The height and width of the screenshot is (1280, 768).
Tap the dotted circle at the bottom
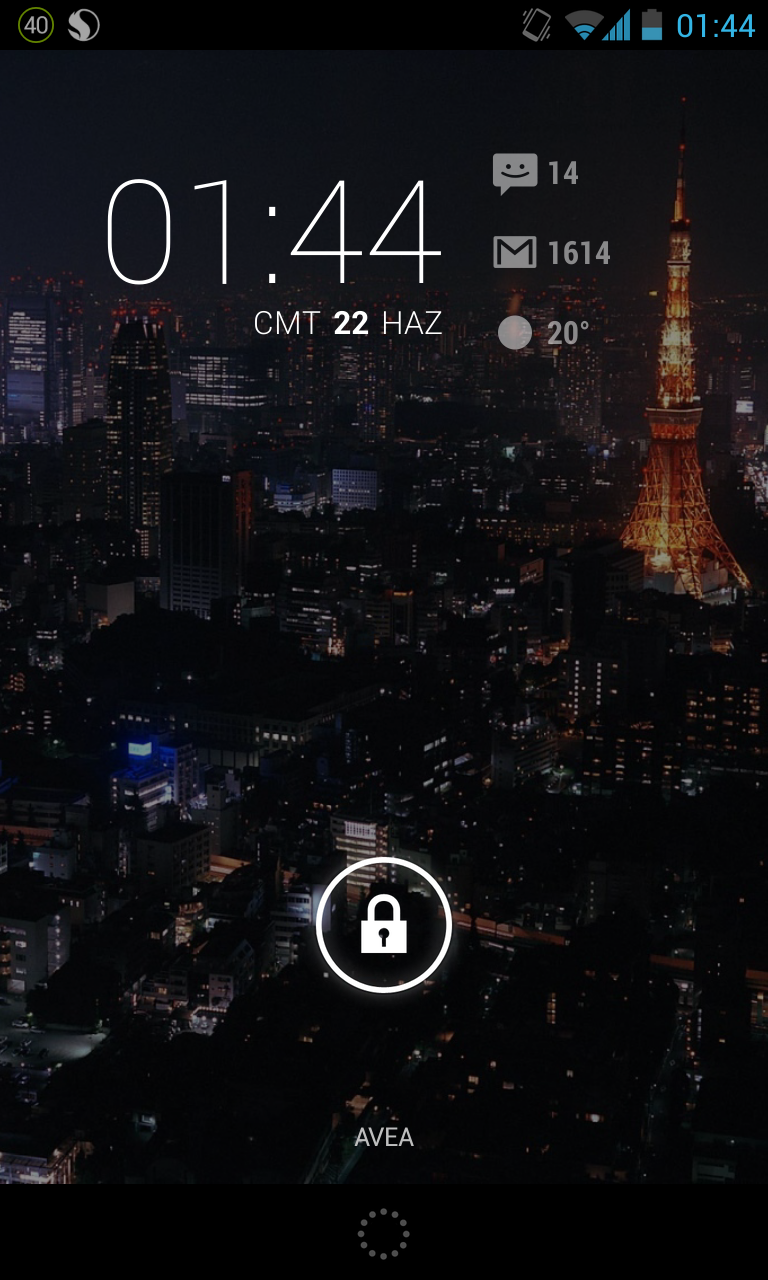[384, 1234]
